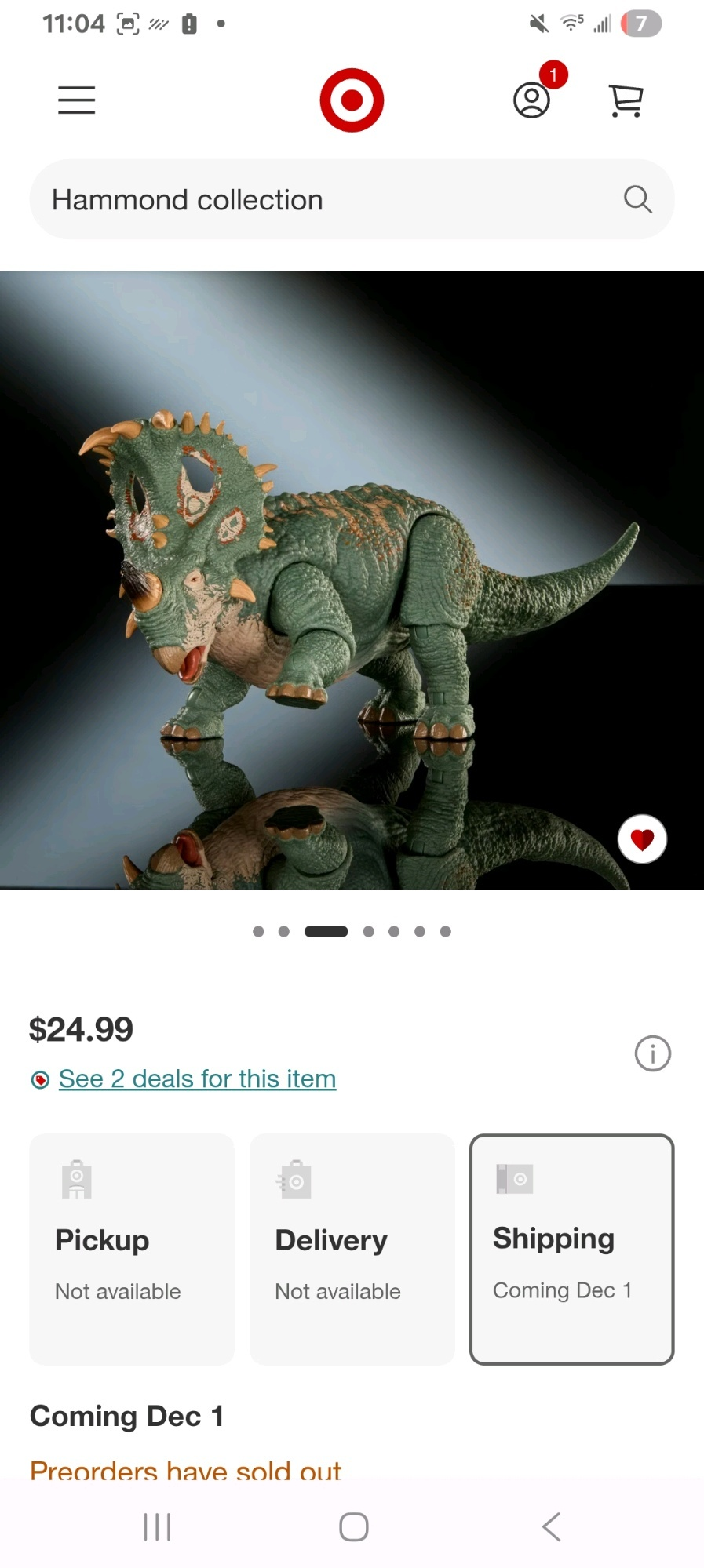Image resolution: width=704 pixels, height=1568 pixels.
Task: Tap the Hammond collection search field
Action: pos(352,199)
